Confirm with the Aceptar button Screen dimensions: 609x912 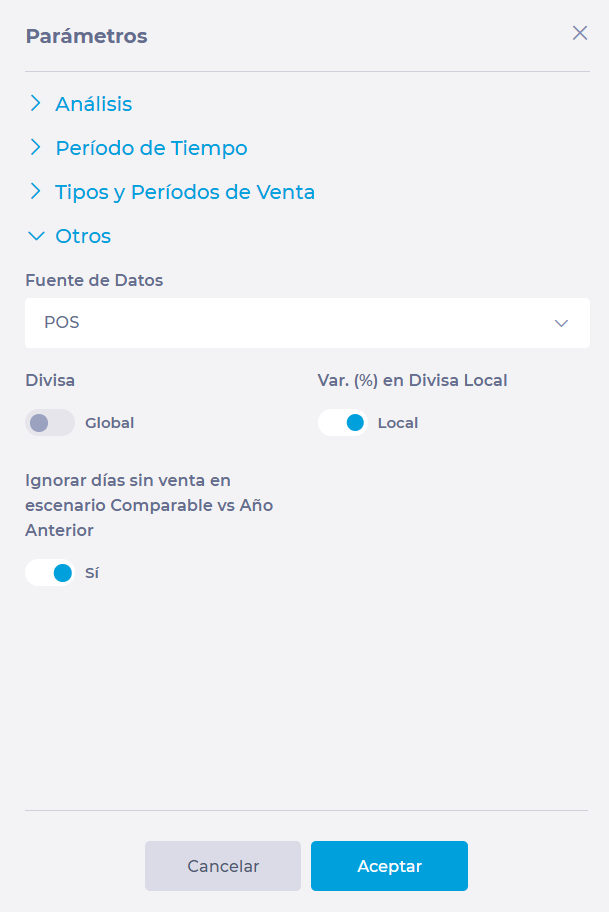389,866
